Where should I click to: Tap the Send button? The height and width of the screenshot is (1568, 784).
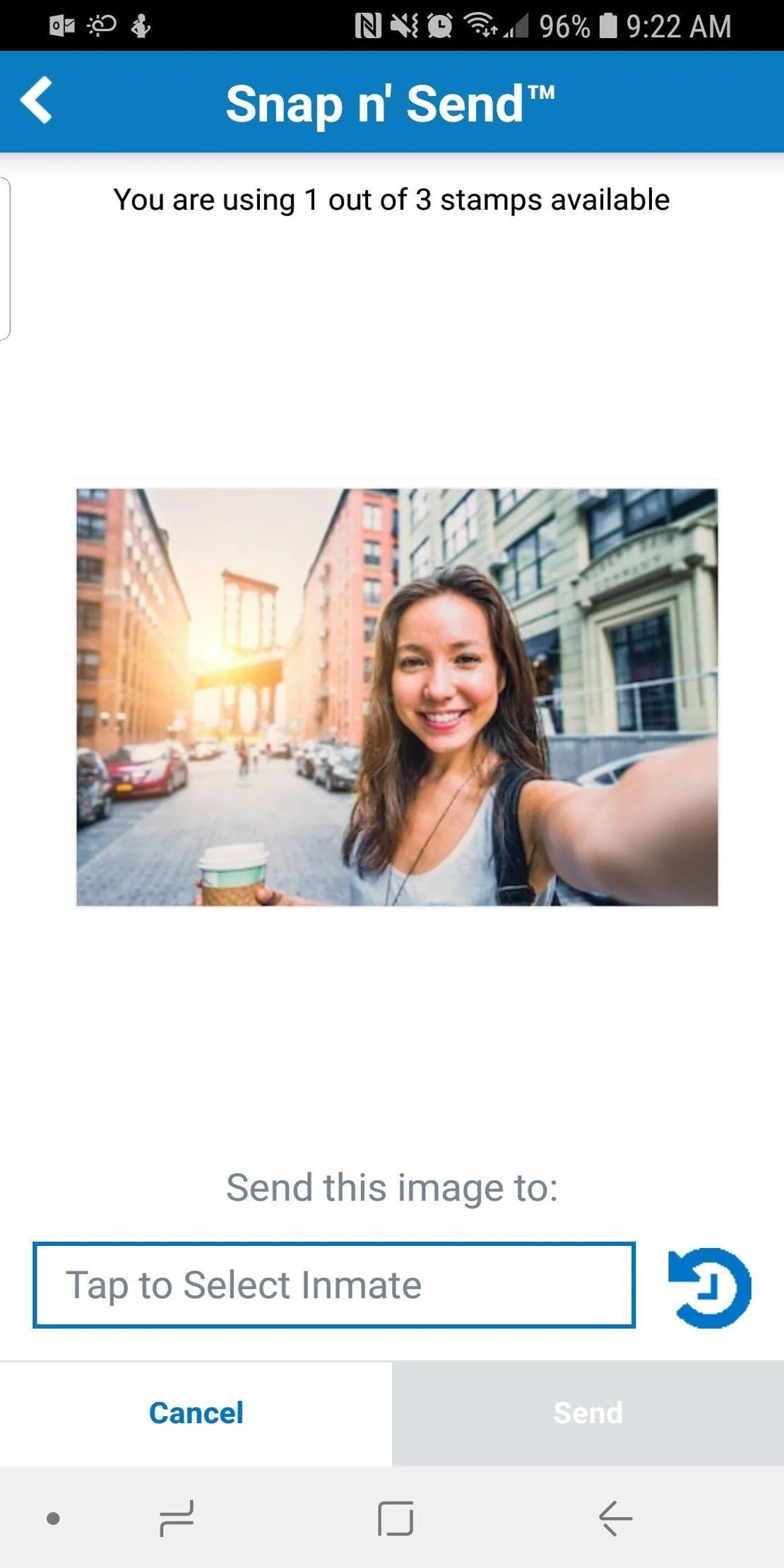[588, 1413]
